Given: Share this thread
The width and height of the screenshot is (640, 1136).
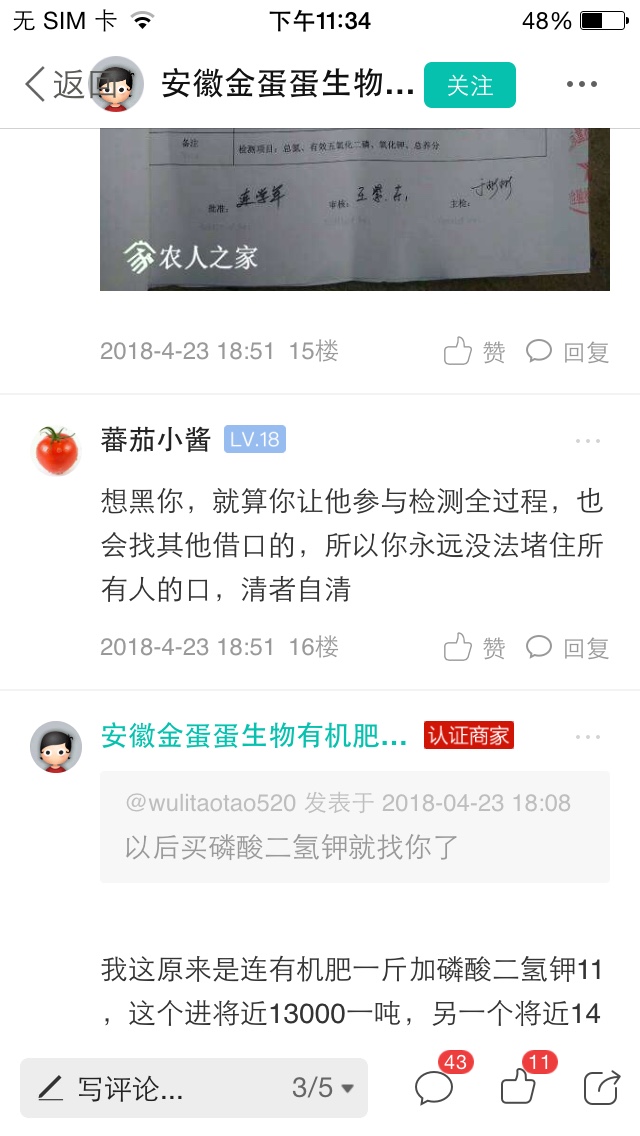Looking at the screenshot, I should click(x=602, y=1087).
